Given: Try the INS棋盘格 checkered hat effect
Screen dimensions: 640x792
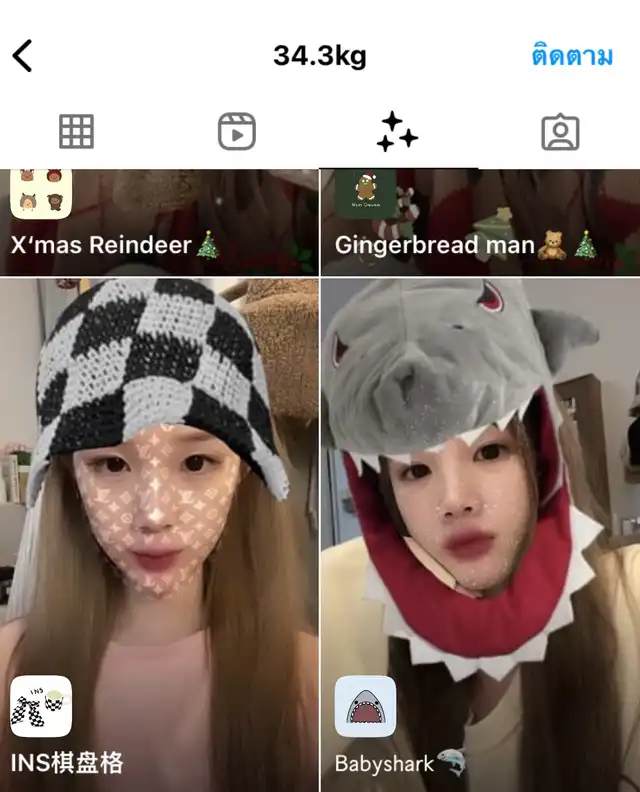Looking at the screenshot, I should pos(159,530).
